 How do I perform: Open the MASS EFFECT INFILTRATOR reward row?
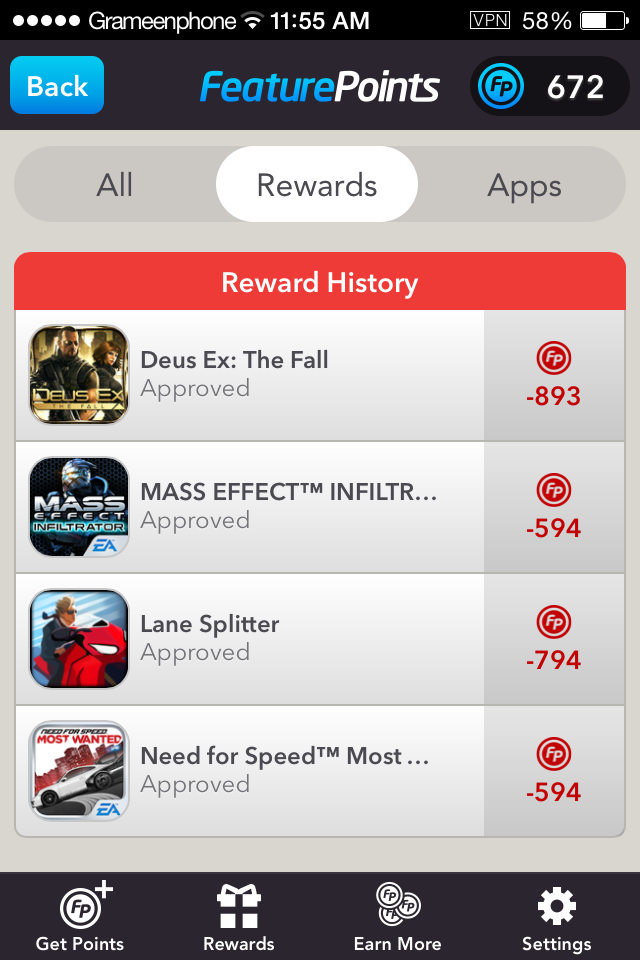tap(250, 507)
